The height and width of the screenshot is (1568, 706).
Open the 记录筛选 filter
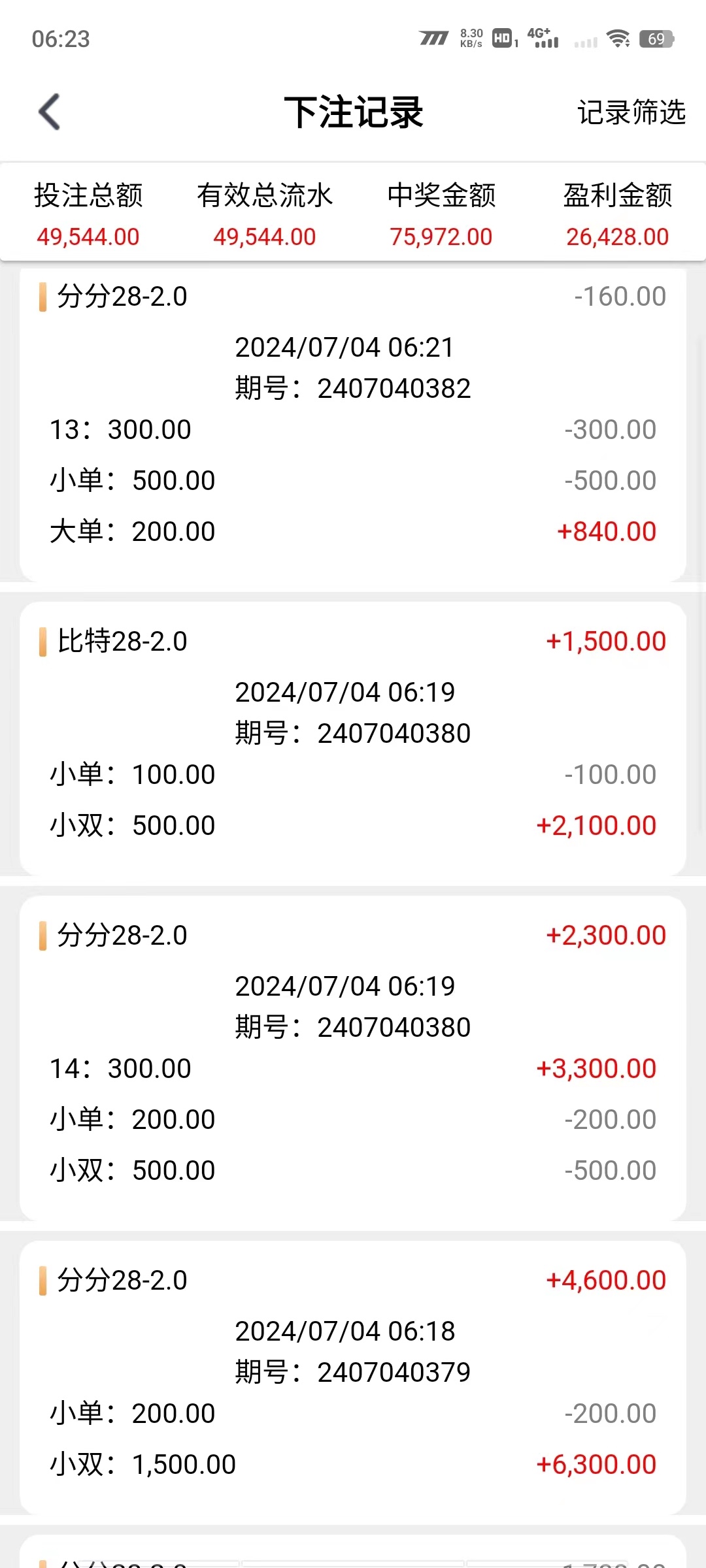click(631, 112)
